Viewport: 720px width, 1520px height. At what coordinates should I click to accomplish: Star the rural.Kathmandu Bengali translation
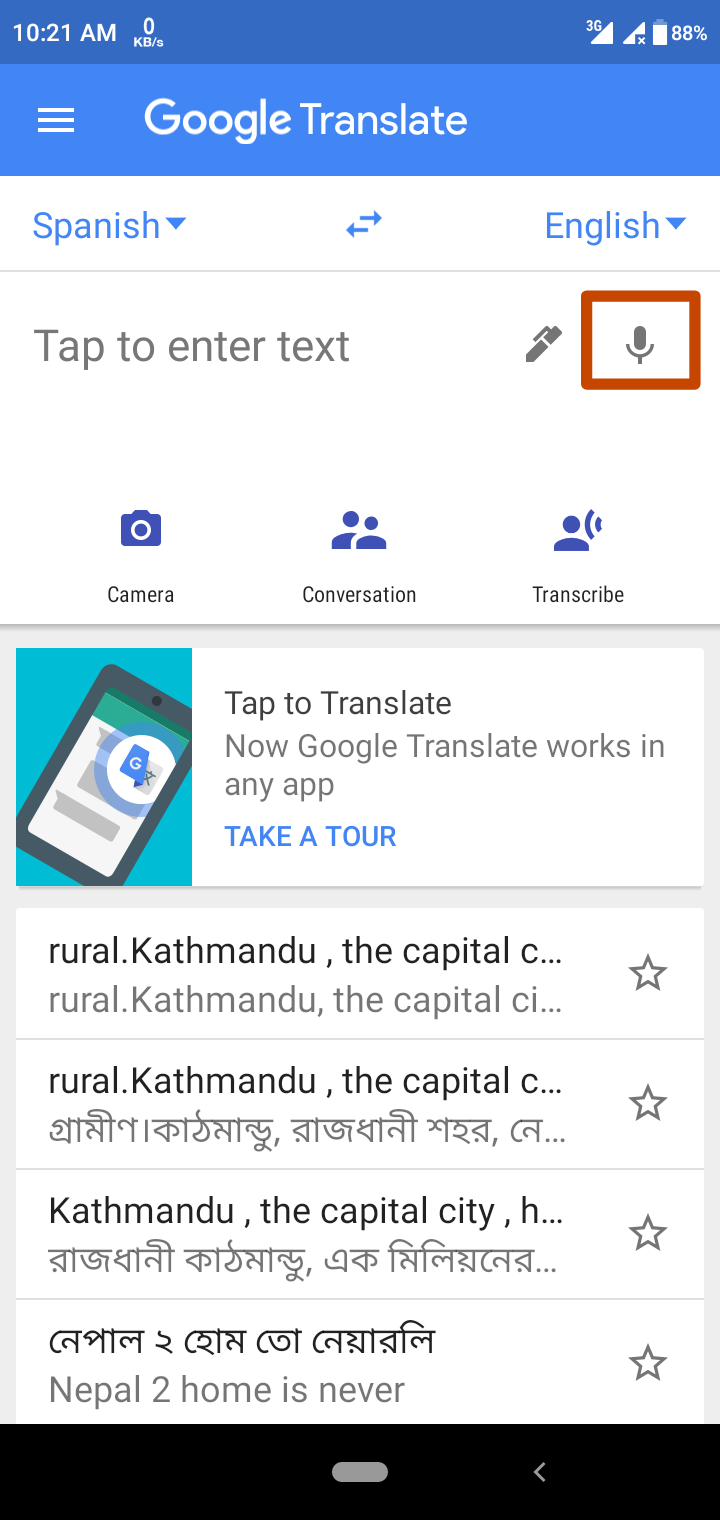(647, 1103)
